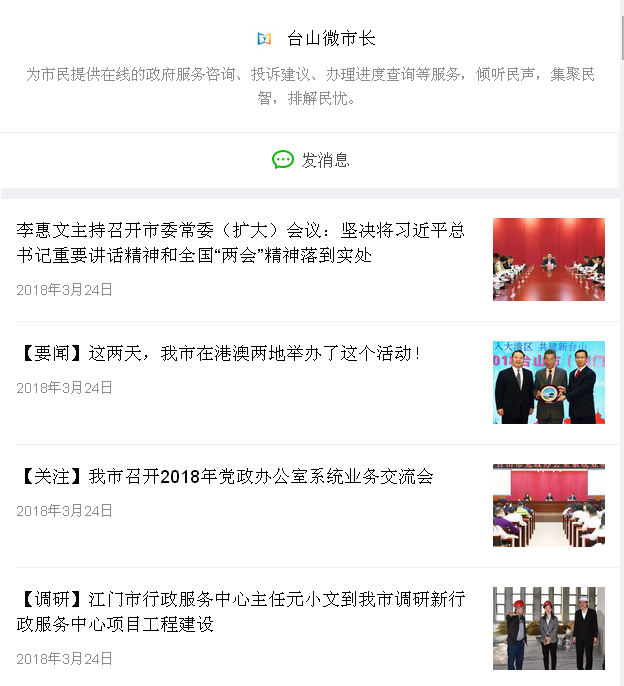Open the article about 李惠文主持召开市委常委会议
This screenshot has width=624, height=686.
tap(240, 243)
